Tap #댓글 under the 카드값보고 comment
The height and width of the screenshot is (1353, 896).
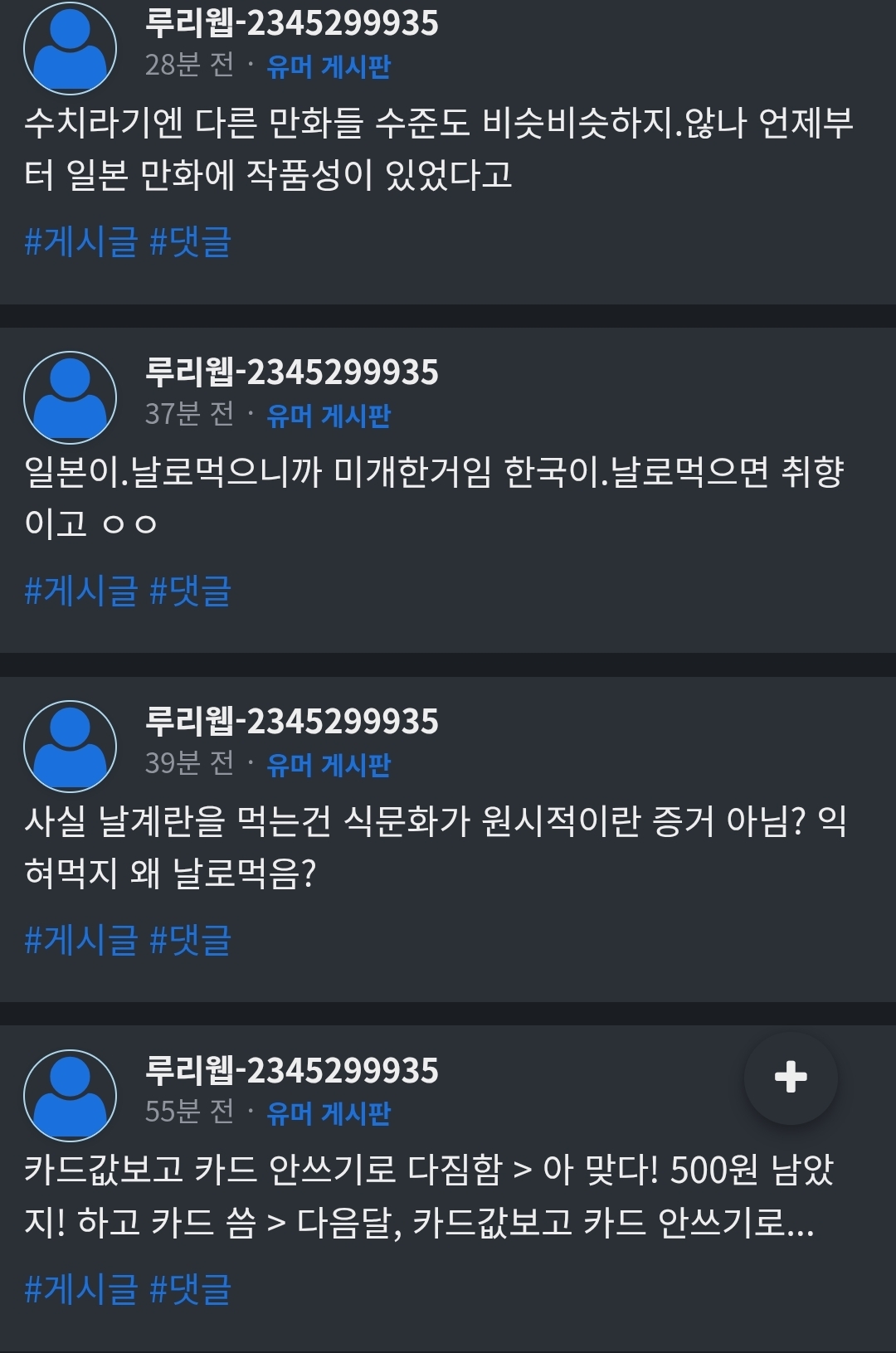coord(190,1289)
